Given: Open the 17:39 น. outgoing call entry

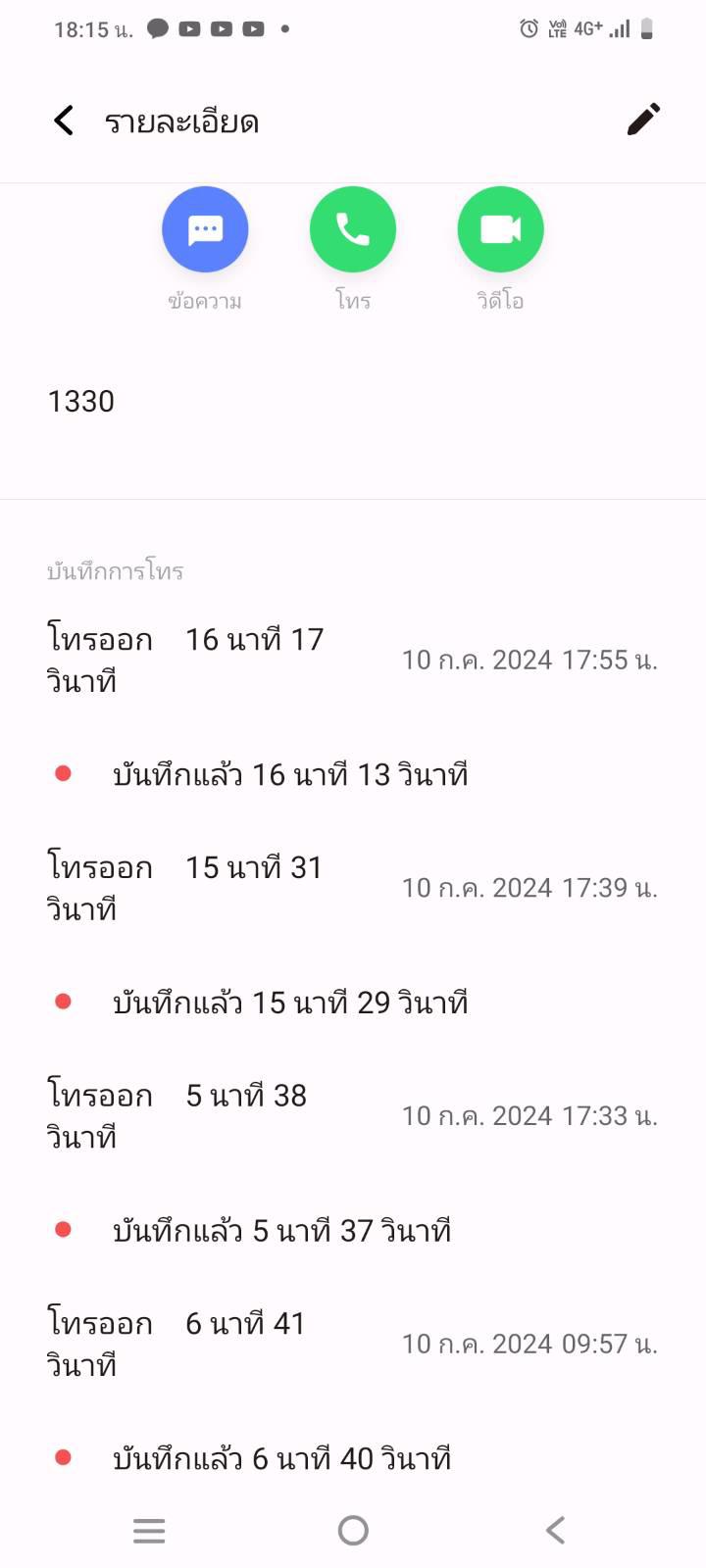Looking at the screenshot, I should [353, 888].
